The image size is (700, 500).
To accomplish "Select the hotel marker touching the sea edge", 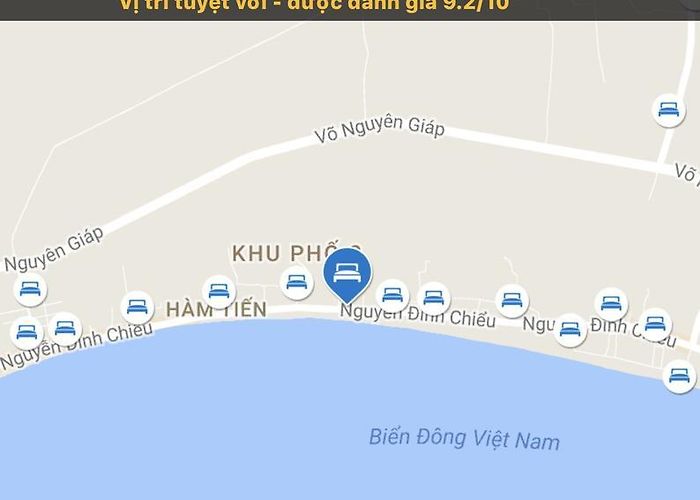I will click(679, 377).
